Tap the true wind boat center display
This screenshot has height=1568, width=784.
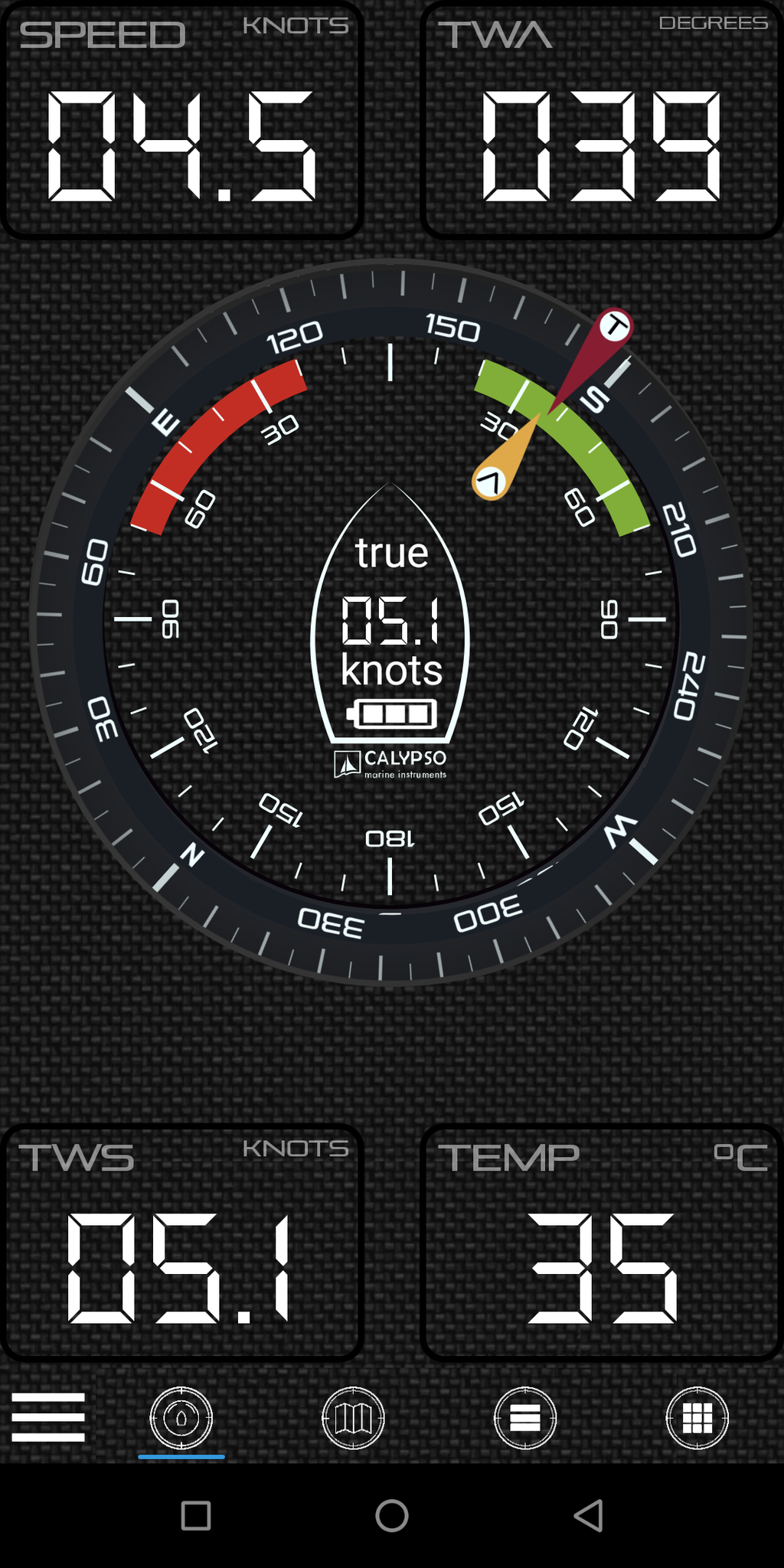pos(390,615)
